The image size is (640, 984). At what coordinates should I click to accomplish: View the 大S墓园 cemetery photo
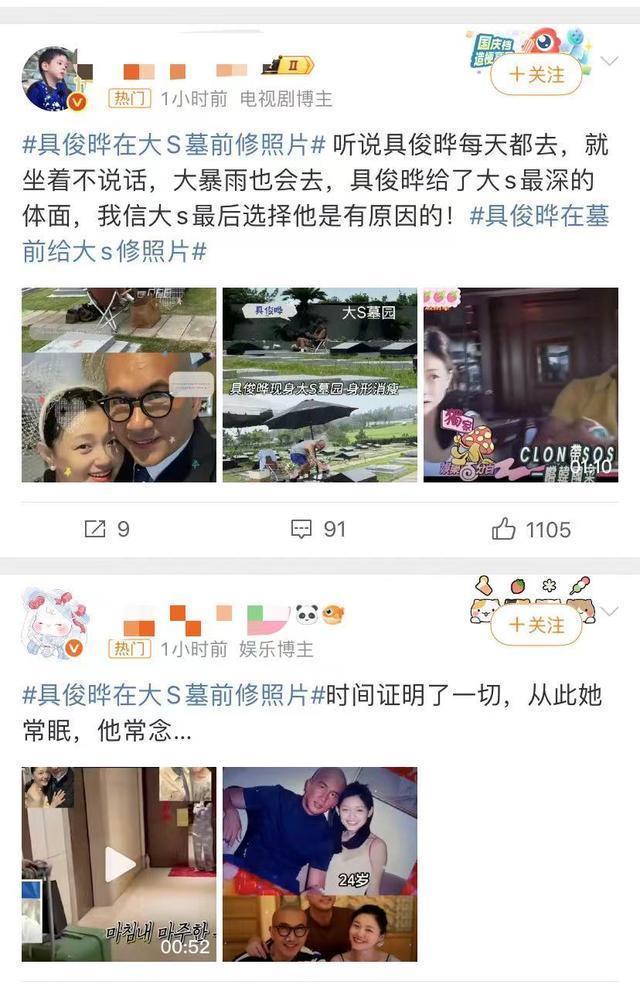[x=319, y=385]
